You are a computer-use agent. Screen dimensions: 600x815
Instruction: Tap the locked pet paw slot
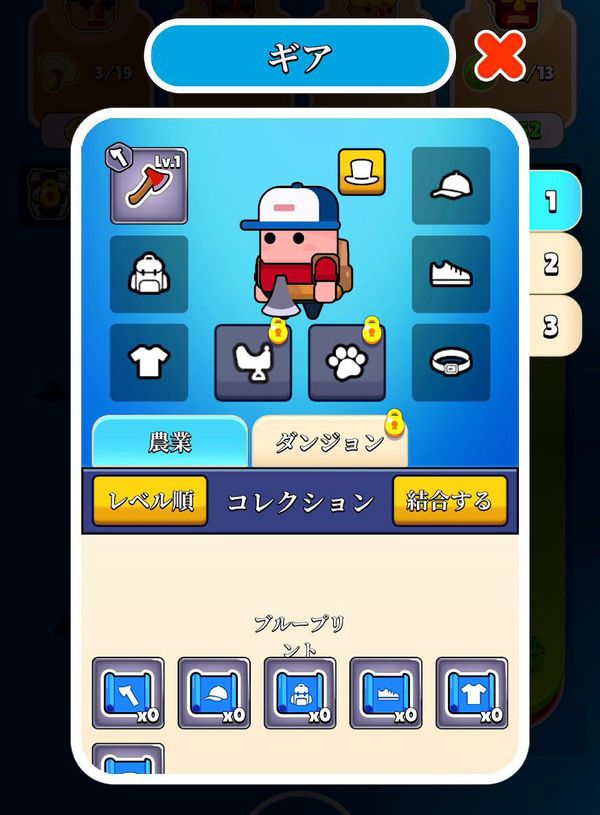click(x=347, y=362)
